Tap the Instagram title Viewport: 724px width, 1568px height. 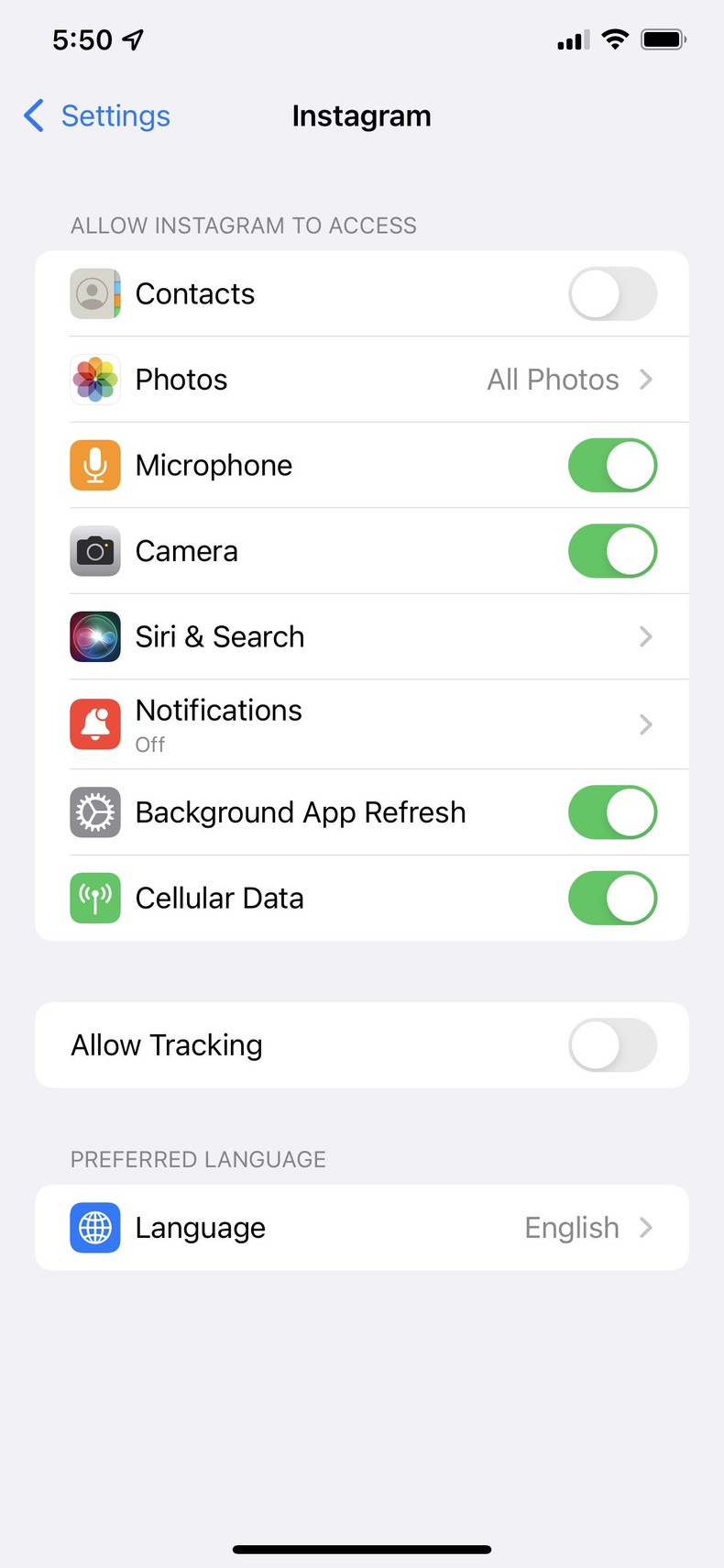[361, 116]
